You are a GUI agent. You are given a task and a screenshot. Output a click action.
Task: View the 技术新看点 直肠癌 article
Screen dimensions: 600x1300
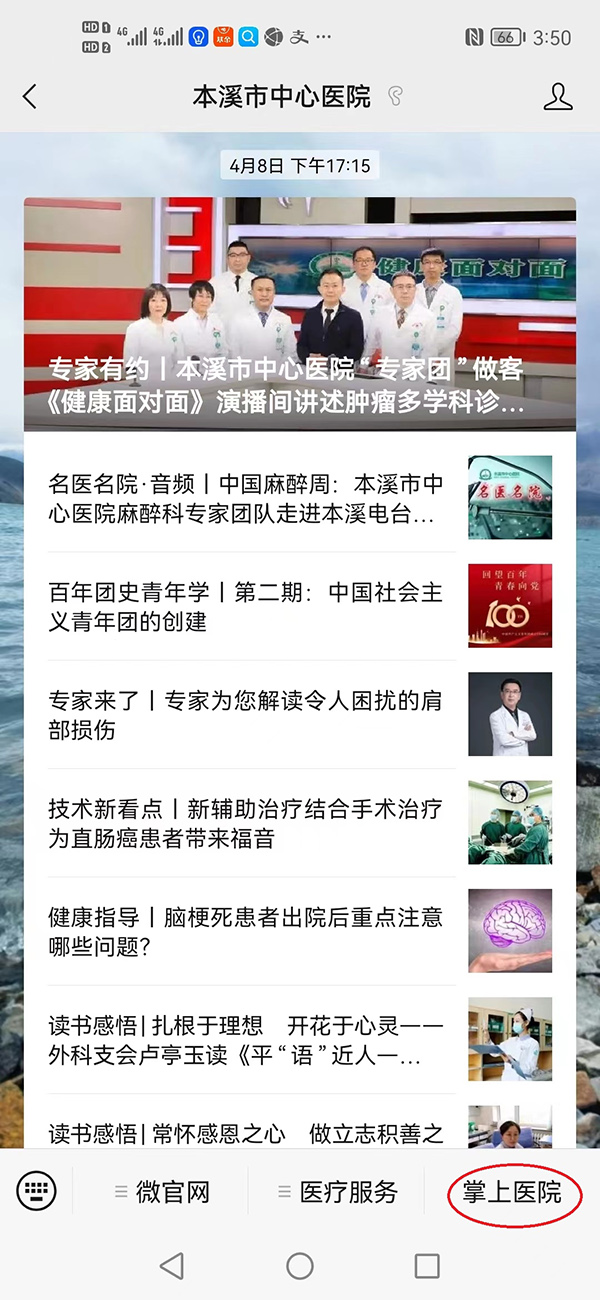point(246,822)
